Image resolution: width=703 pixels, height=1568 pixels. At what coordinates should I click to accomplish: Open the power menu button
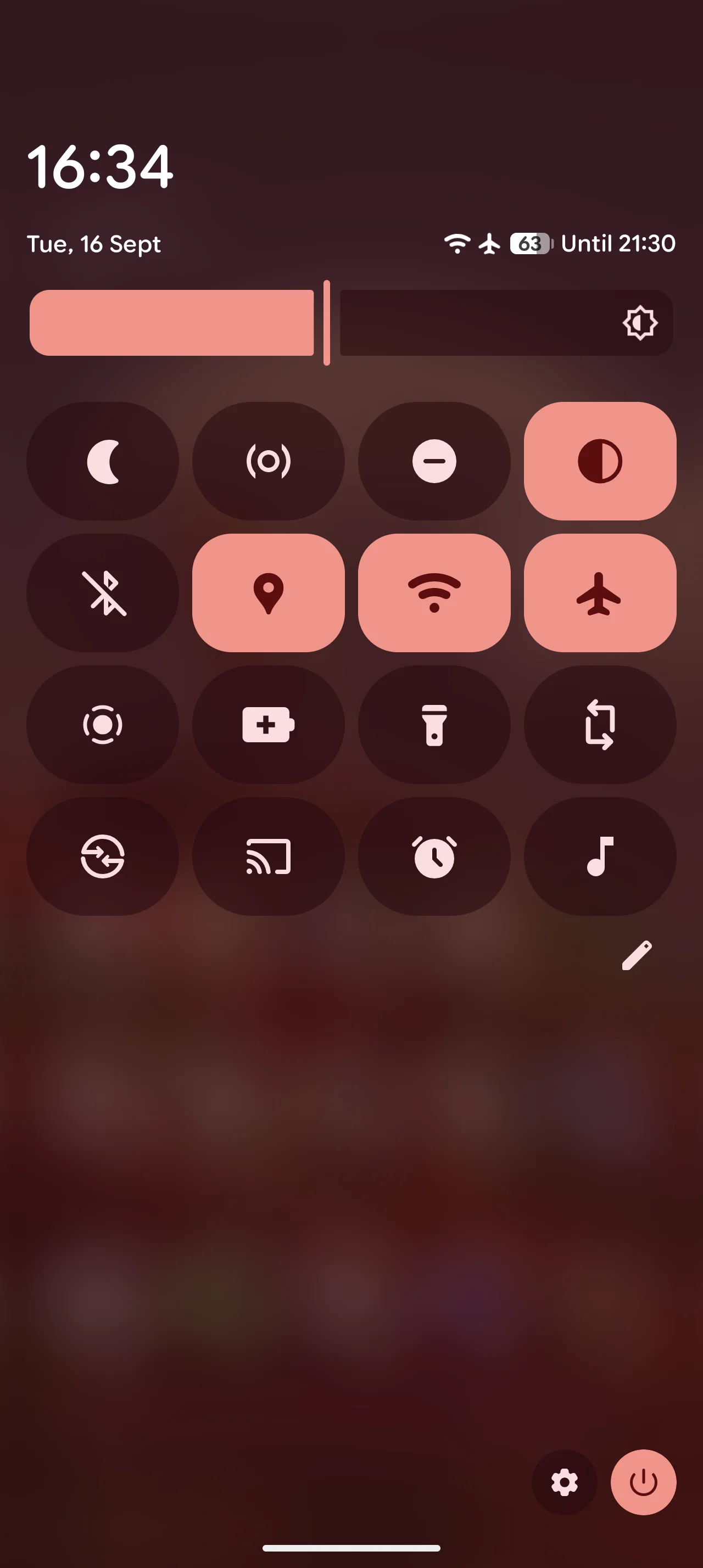coord(643,1482)
